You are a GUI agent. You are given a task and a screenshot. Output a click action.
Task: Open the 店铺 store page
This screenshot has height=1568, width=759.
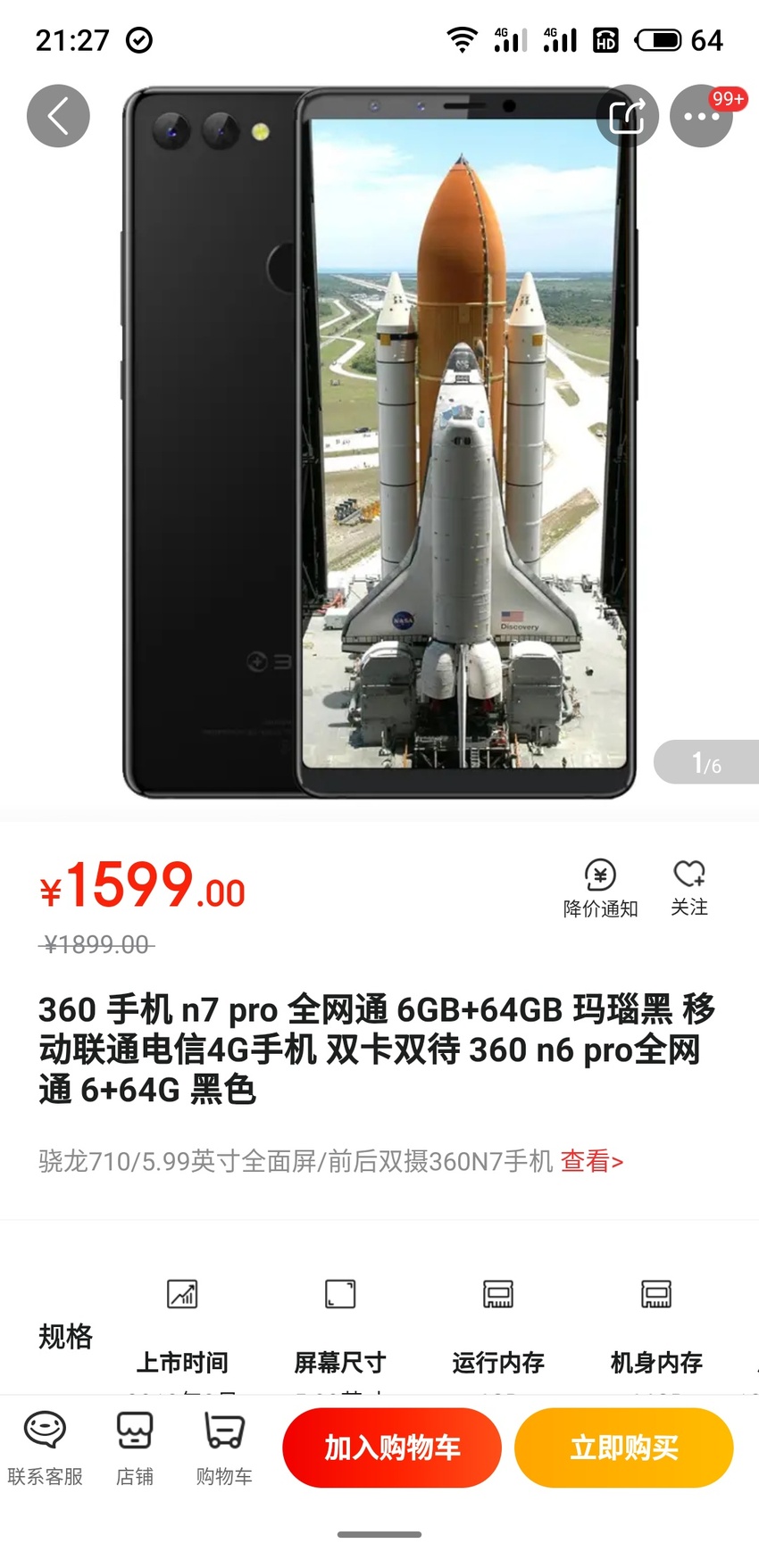pos(135,1448)
